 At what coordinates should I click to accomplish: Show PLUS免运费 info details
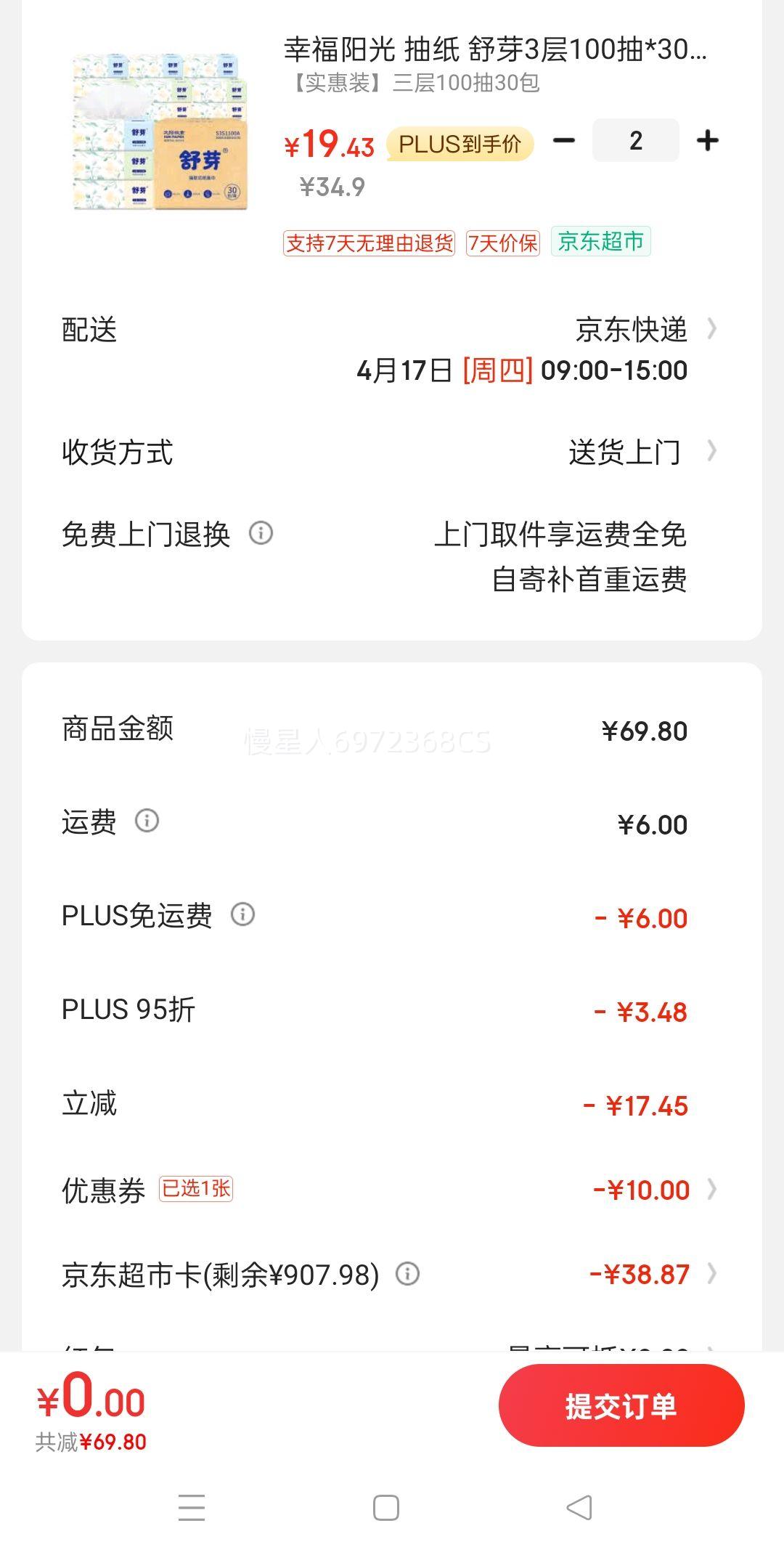pos(243,914)
